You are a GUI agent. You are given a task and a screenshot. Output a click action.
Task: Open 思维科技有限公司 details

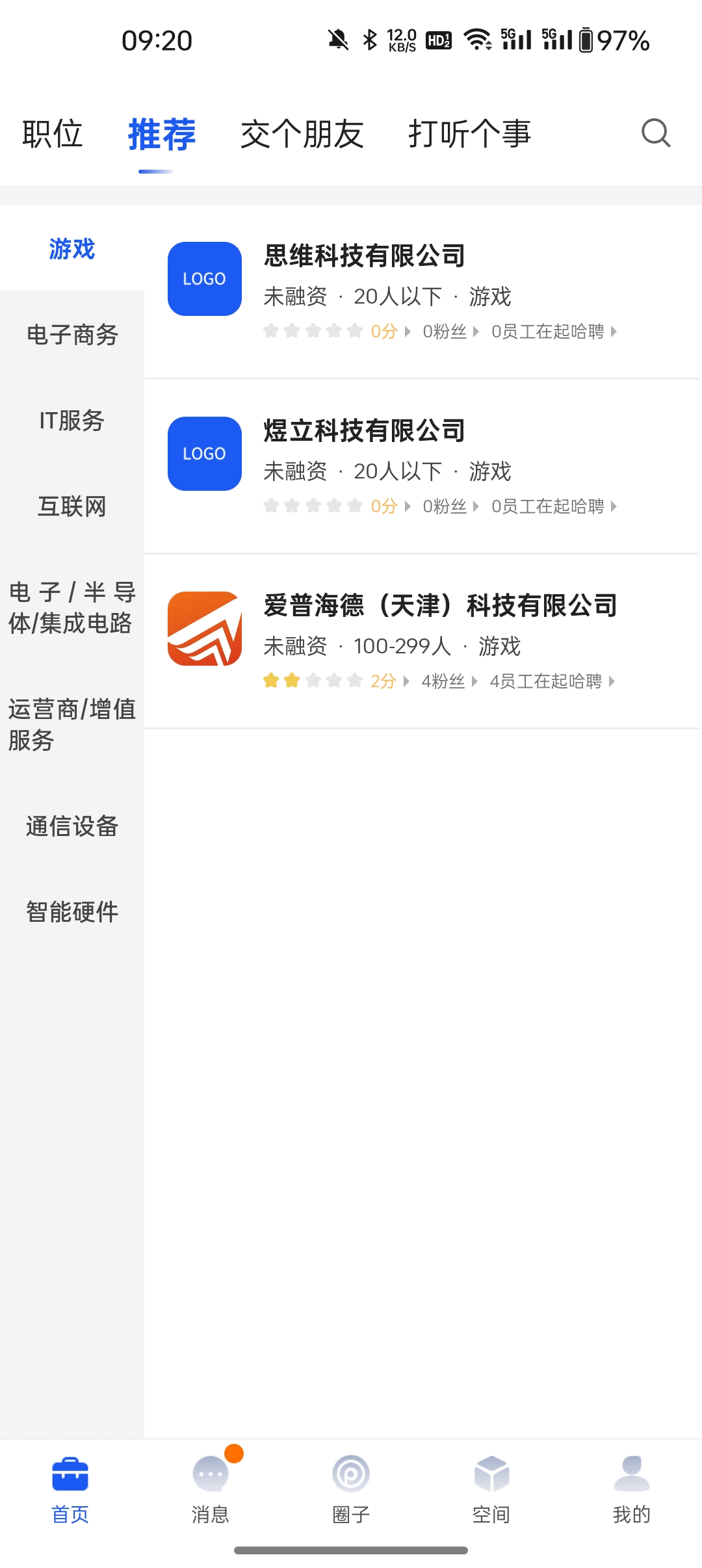[365, 256]
